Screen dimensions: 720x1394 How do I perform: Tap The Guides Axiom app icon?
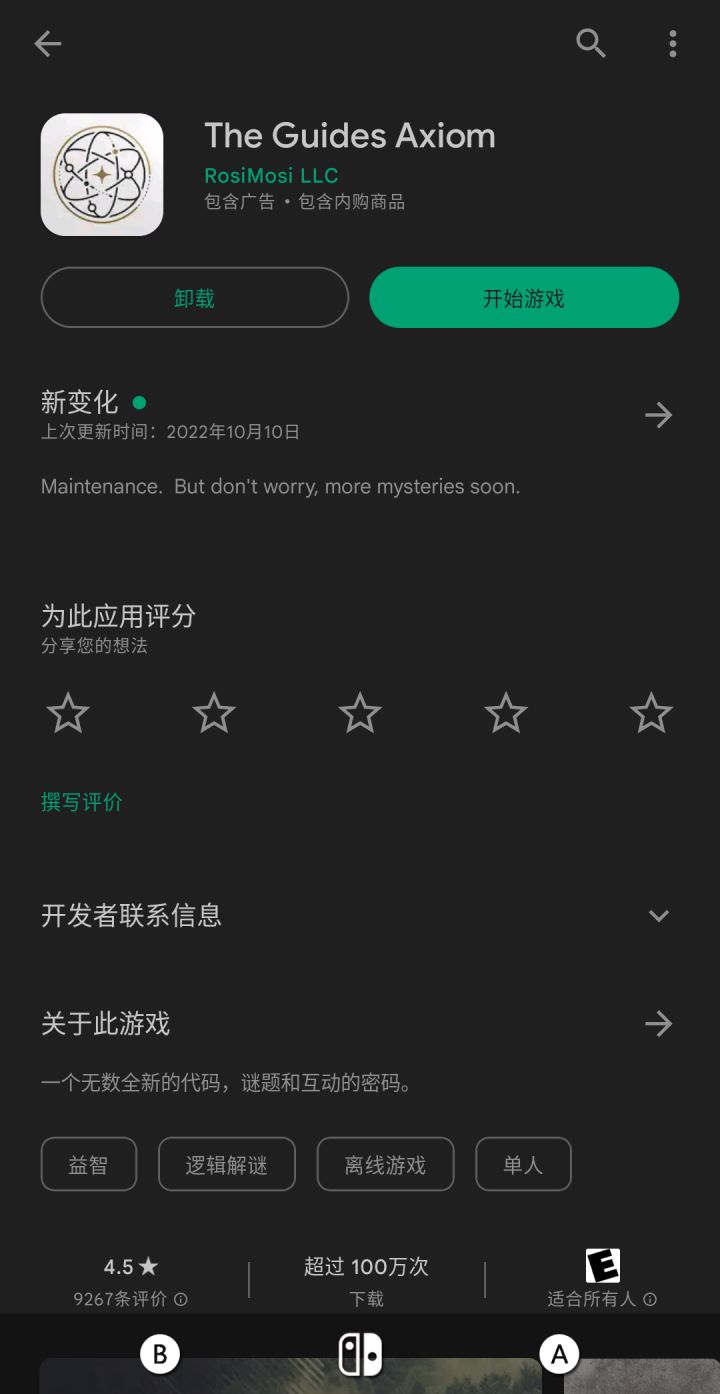[102, 173]
